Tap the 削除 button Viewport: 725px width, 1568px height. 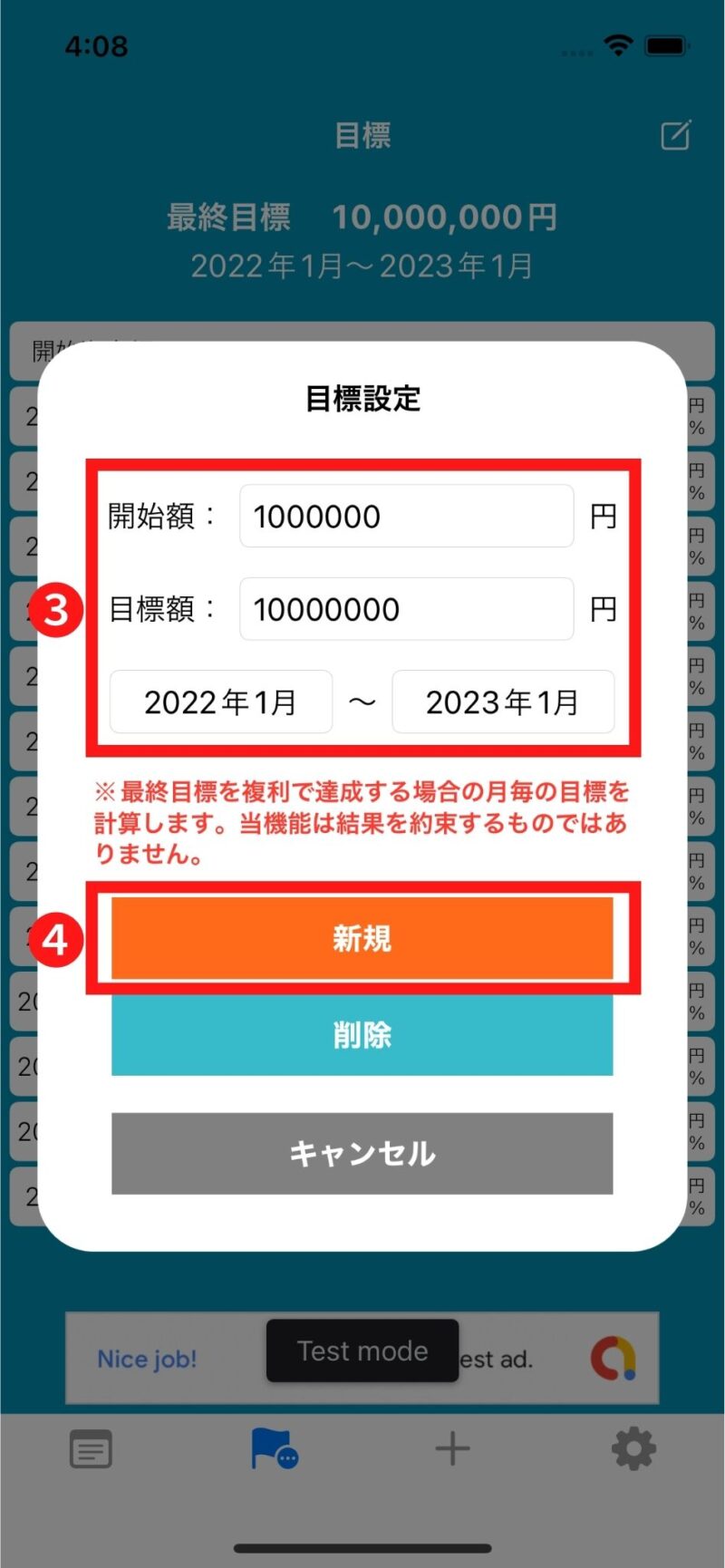[362, 1035]
